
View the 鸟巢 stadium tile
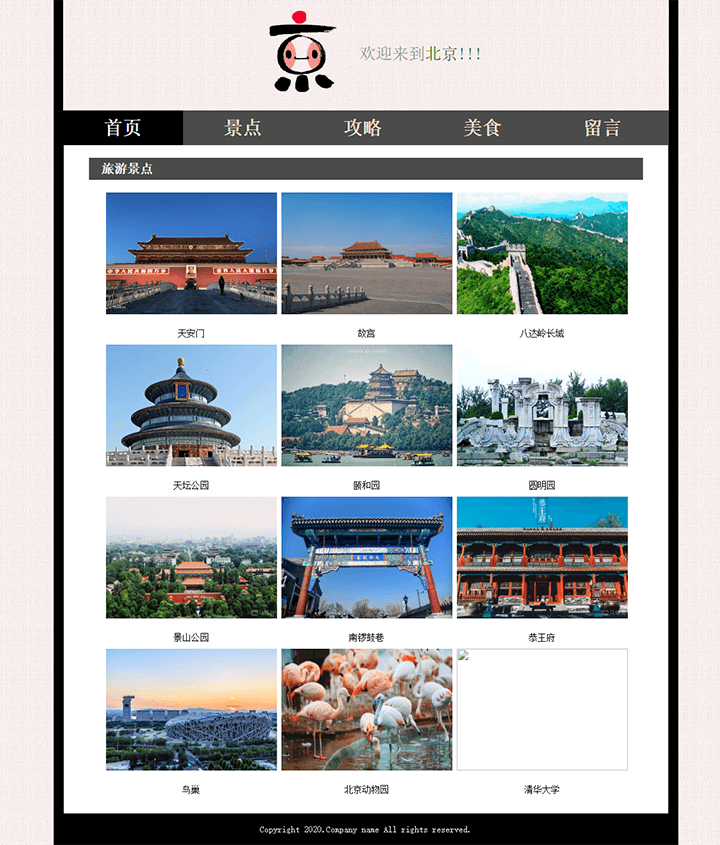tap(191, 709)
